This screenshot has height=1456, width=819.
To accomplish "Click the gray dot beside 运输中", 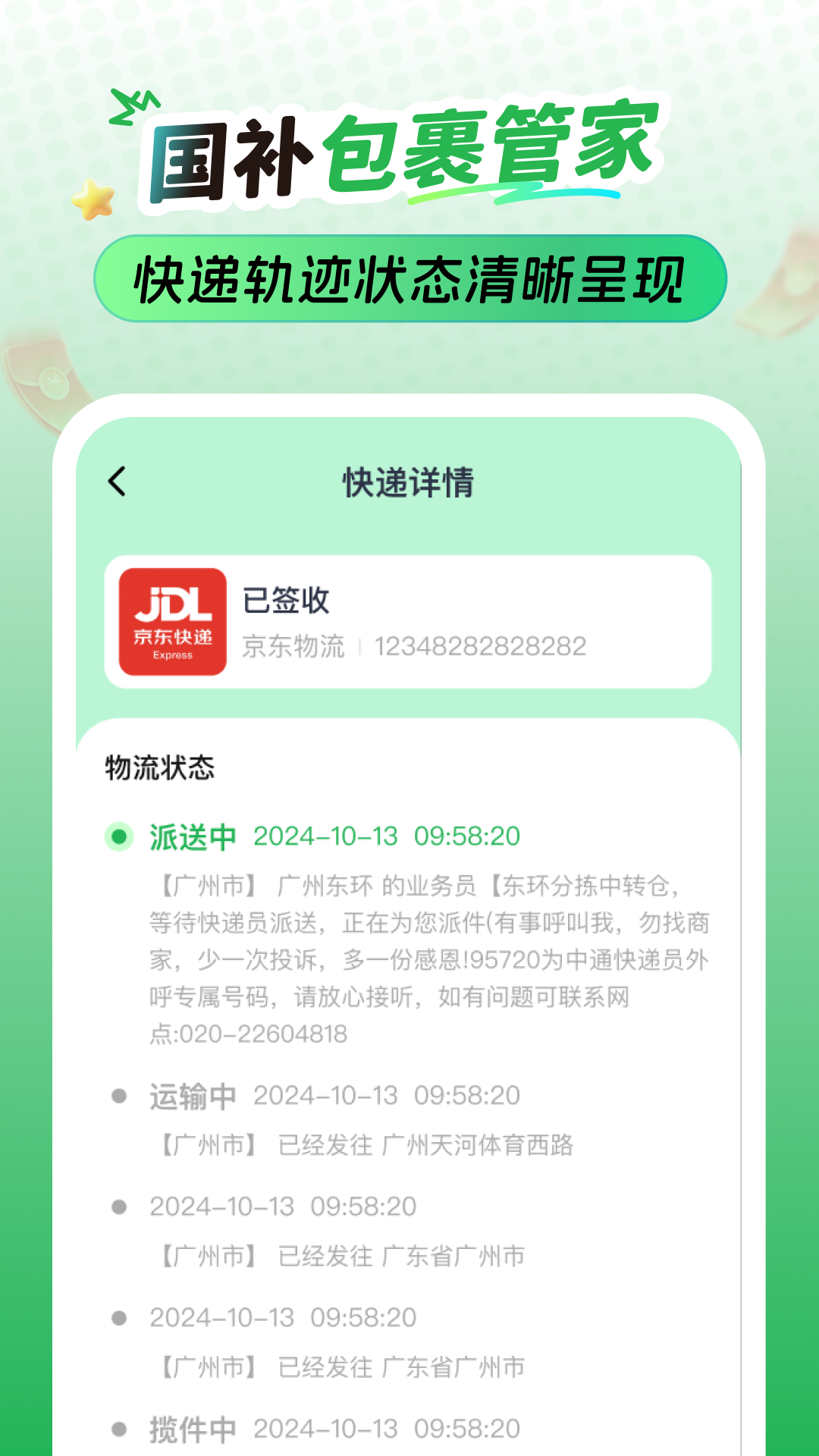I will pos(118,1095).
